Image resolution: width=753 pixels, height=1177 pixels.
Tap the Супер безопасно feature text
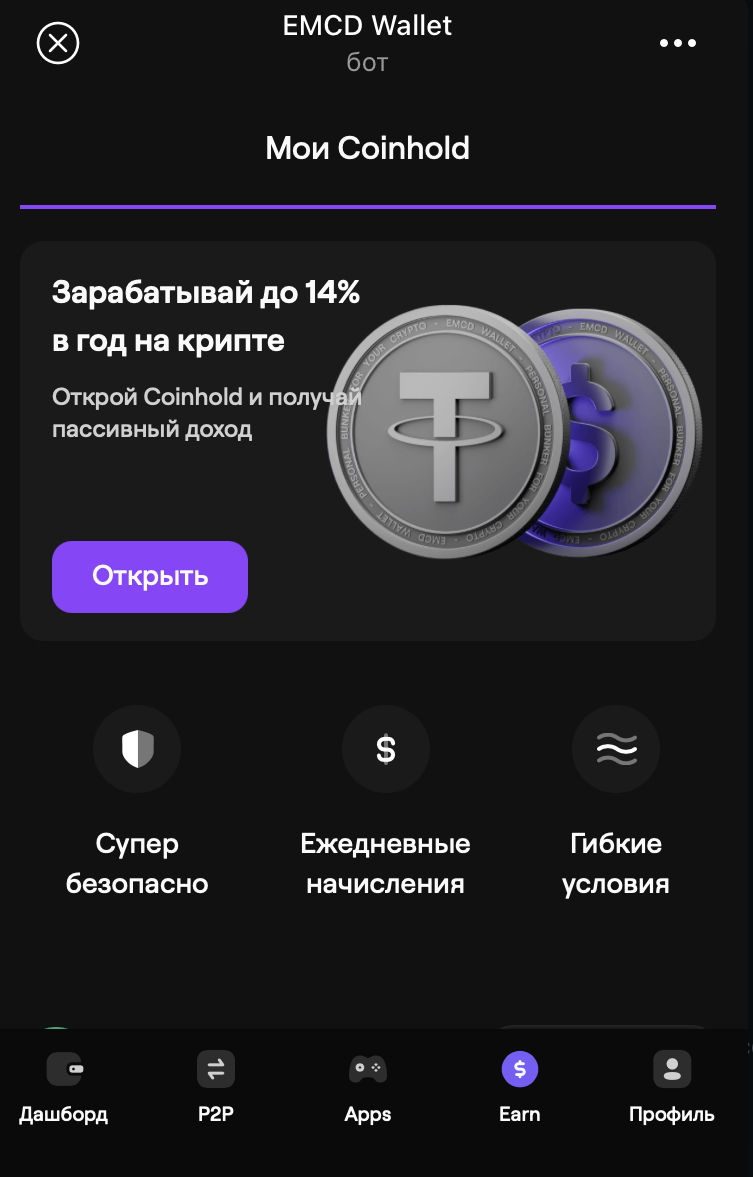(137, 863)
